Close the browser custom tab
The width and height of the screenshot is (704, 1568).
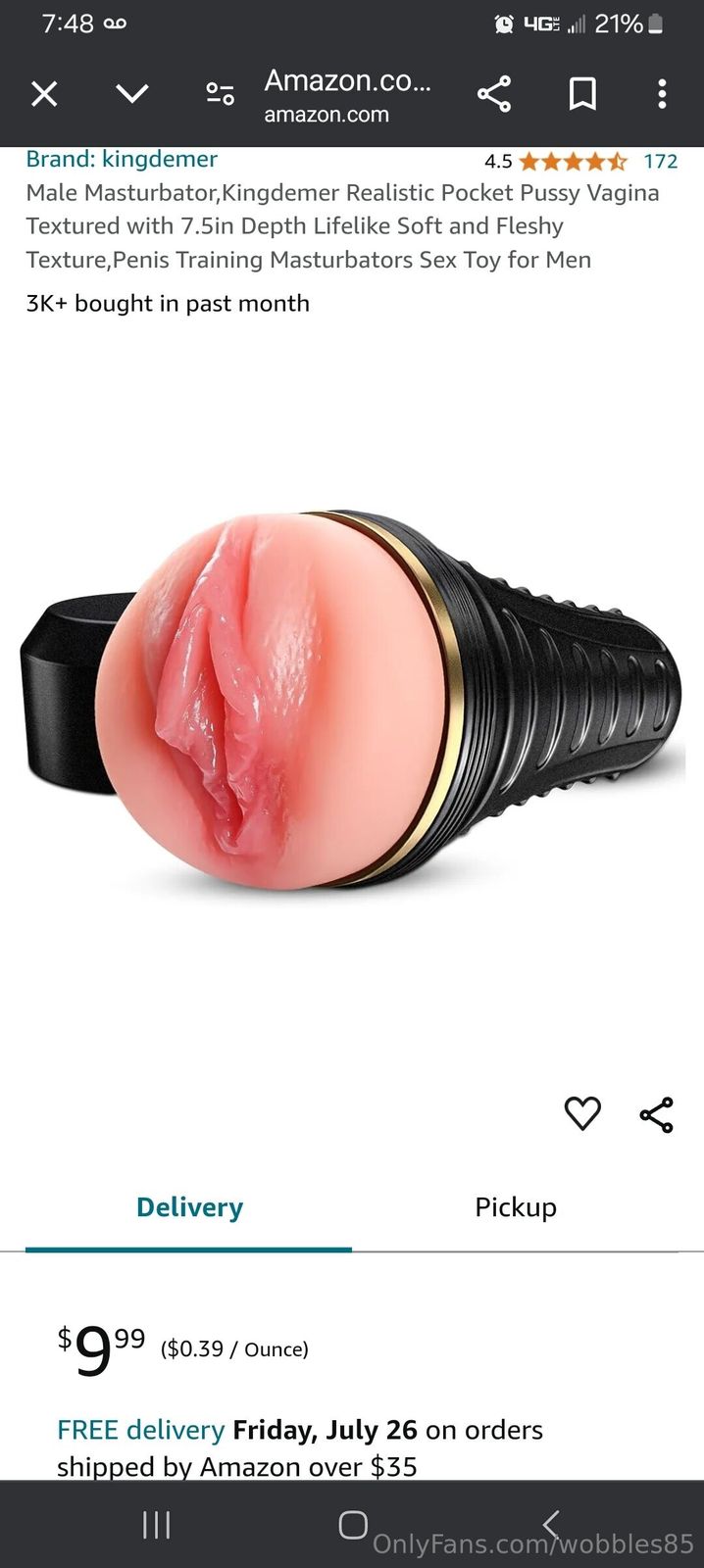pyautogui.click(x=44, y=94)
